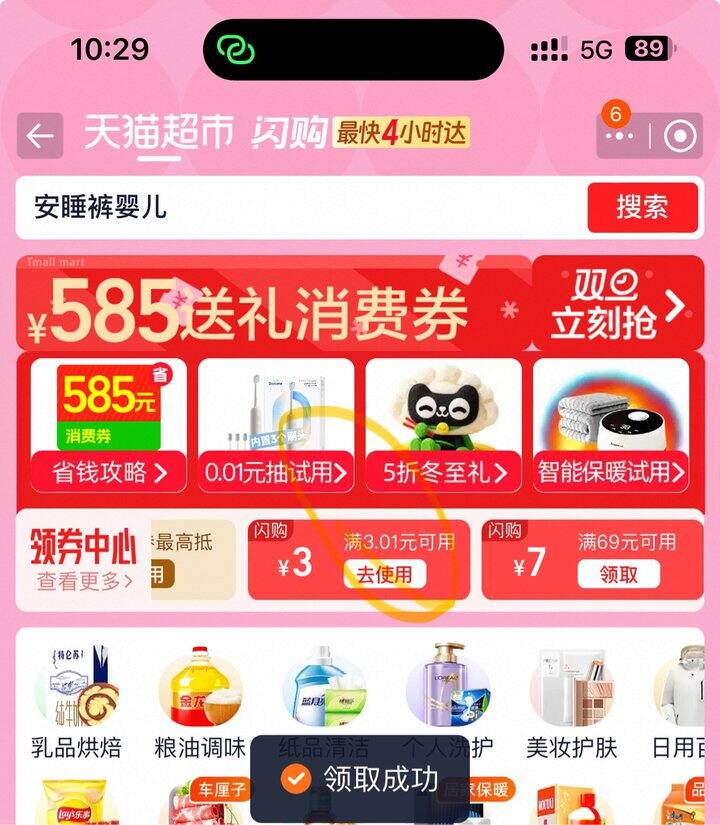The height and width of the screenshot is (825, 720).
Task: Close the mini program via circle icon
Action: (x=680, y=136)
